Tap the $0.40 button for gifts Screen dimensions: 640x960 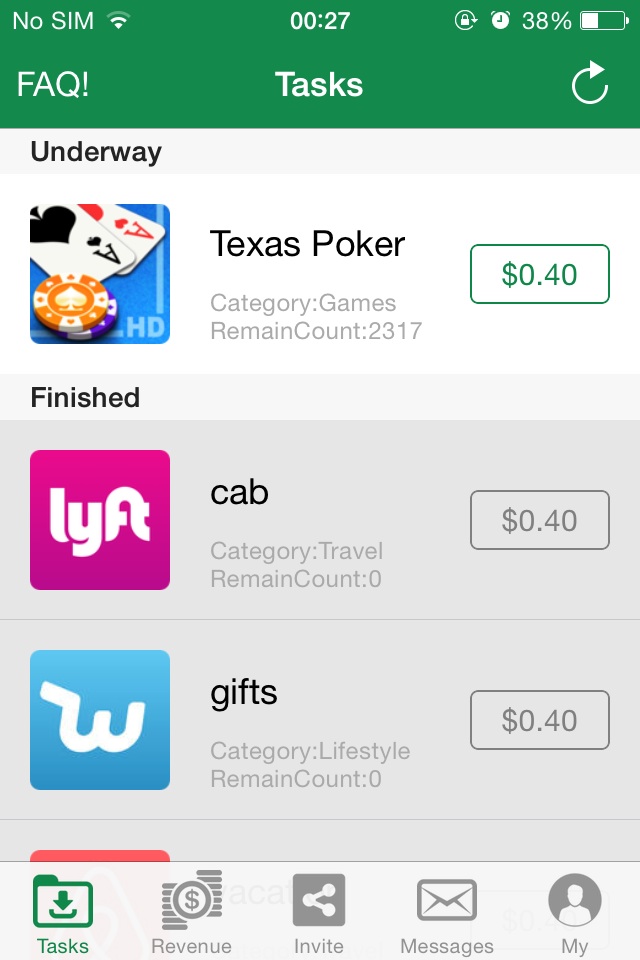point(539,720)
